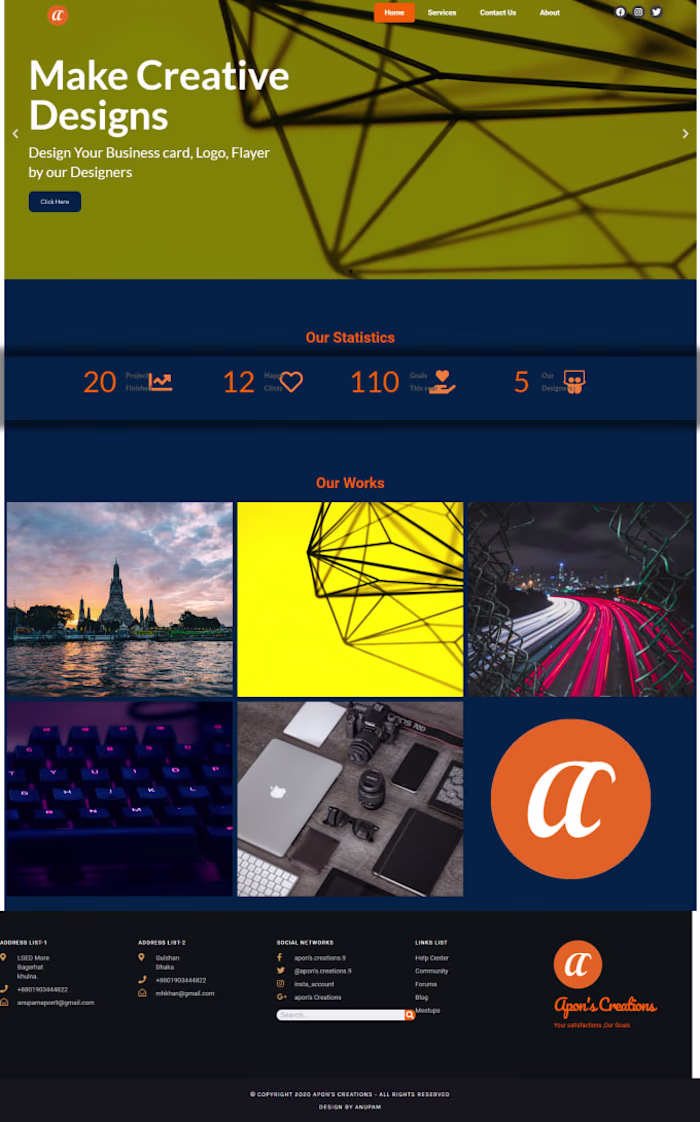Open the Forums footer link
Image resolution: width=700 pixels, height=1122 pixels.
[x=426, y=984]
